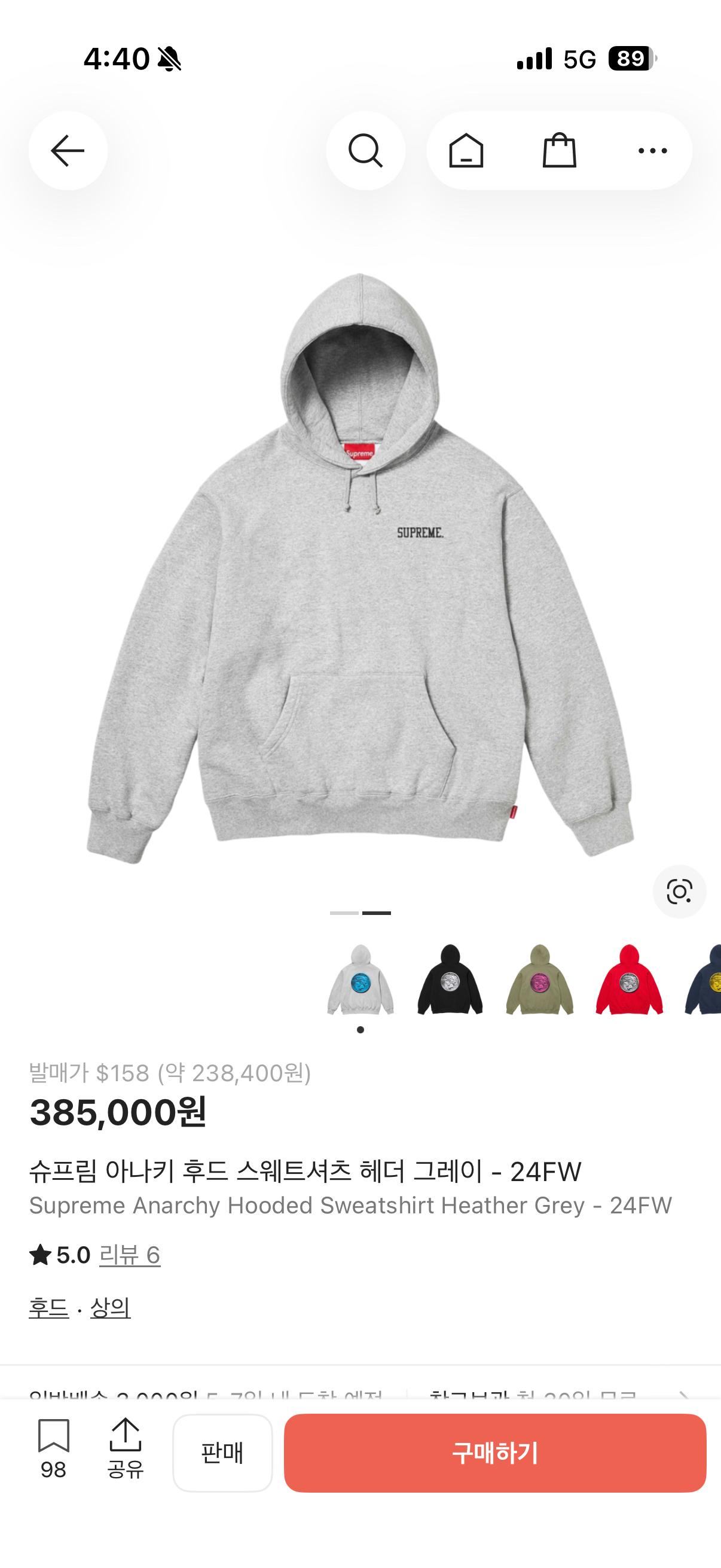The width and height of the screenshot is (721, 1568).
Task: Open the visual search camera icon
Action: point(679,892)
